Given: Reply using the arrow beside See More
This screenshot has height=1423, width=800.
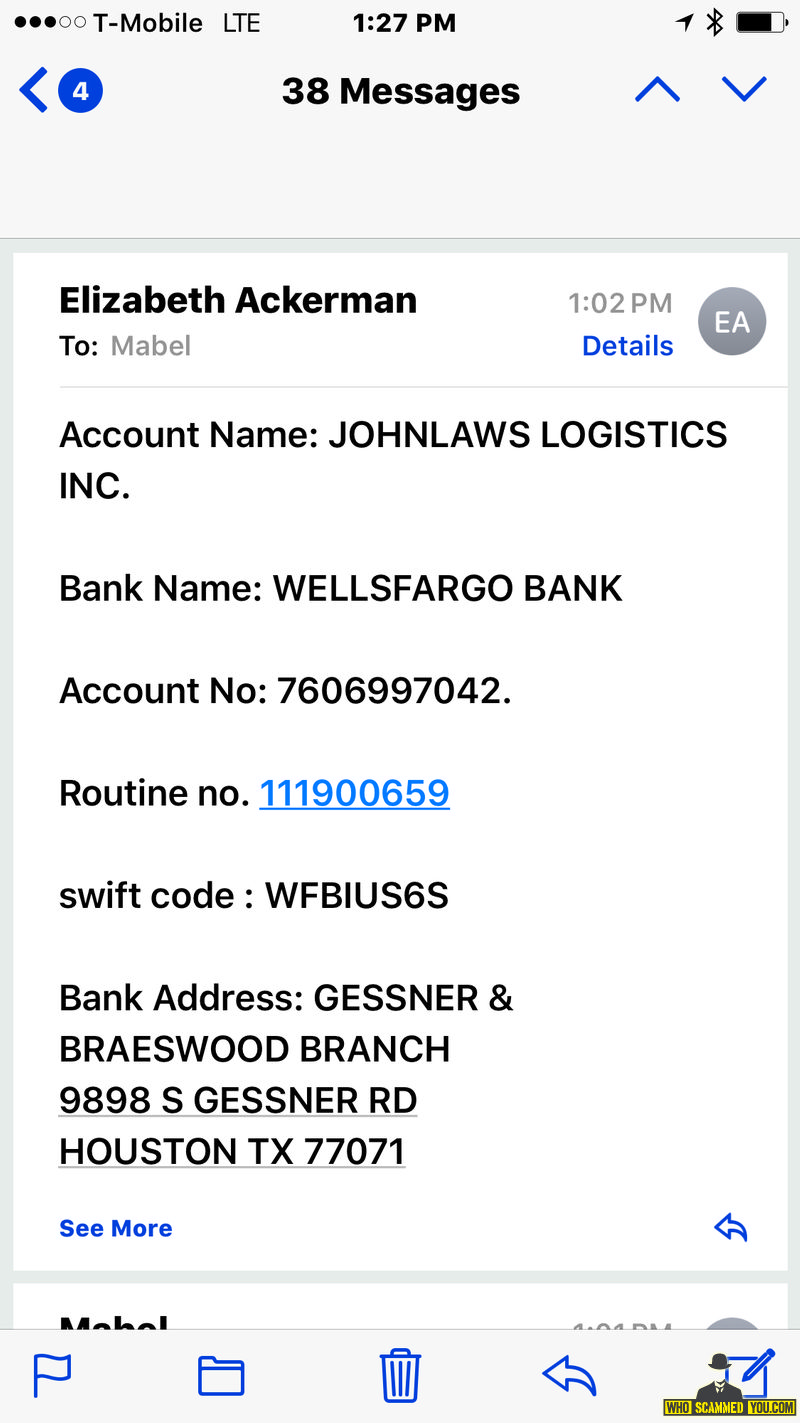Looking at the screenshot, I should pos(731,1227).
